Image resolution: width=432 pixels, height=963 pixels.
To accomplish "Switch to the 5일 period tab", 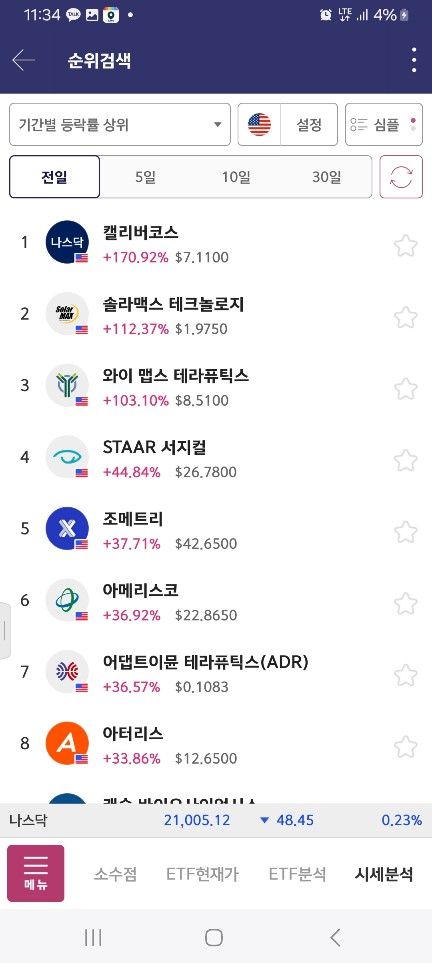I will point(146,177).
